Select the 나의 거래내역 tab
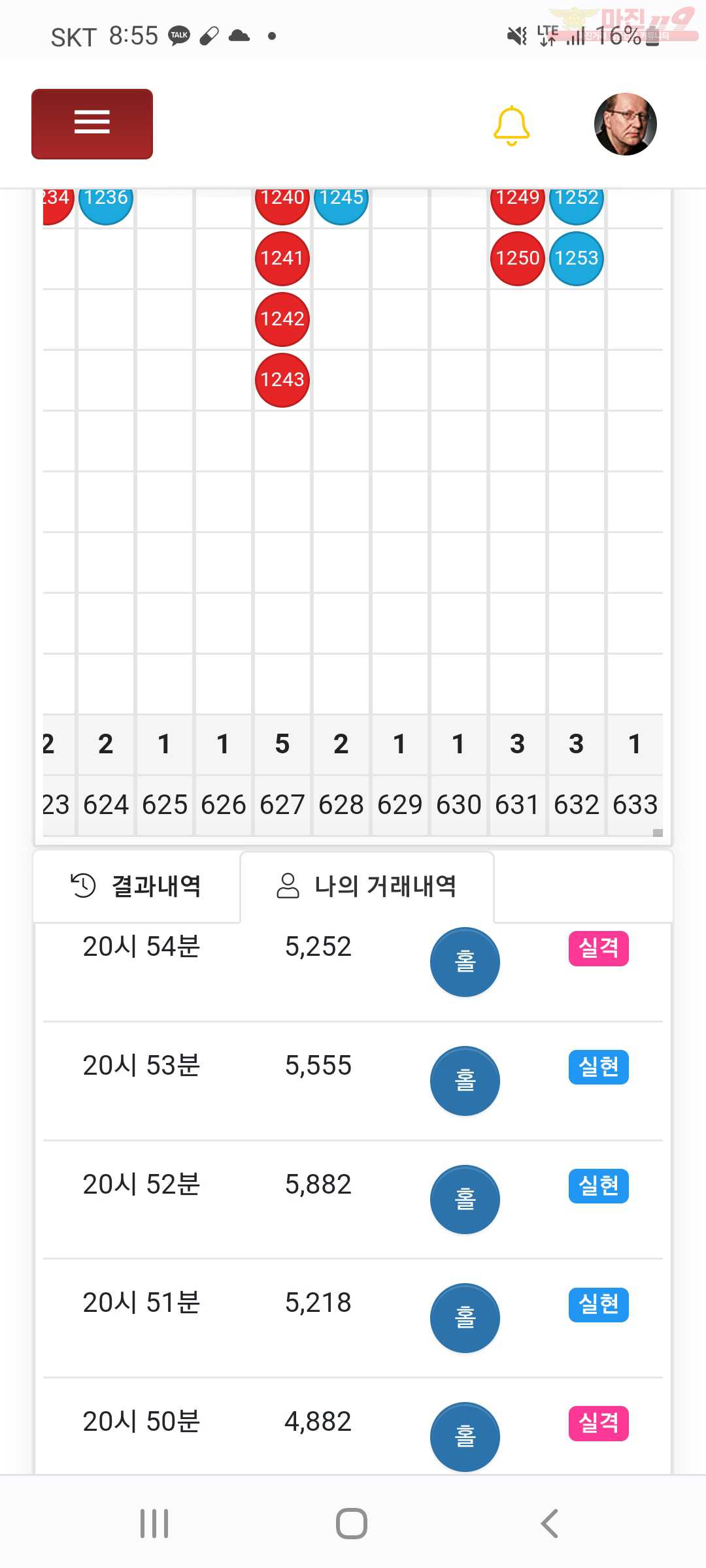 367,886
